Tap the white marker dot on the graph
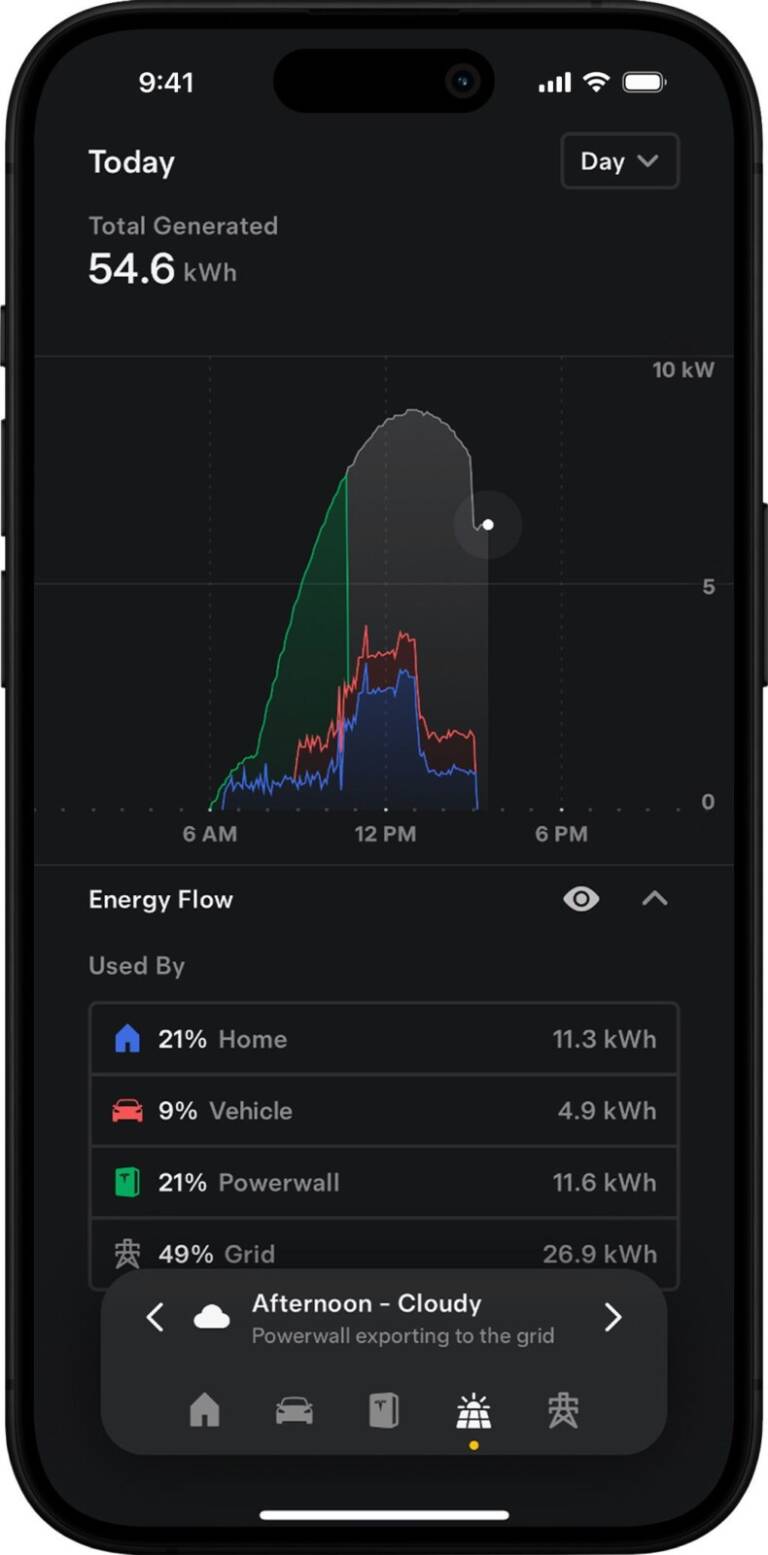 [488, 524]
